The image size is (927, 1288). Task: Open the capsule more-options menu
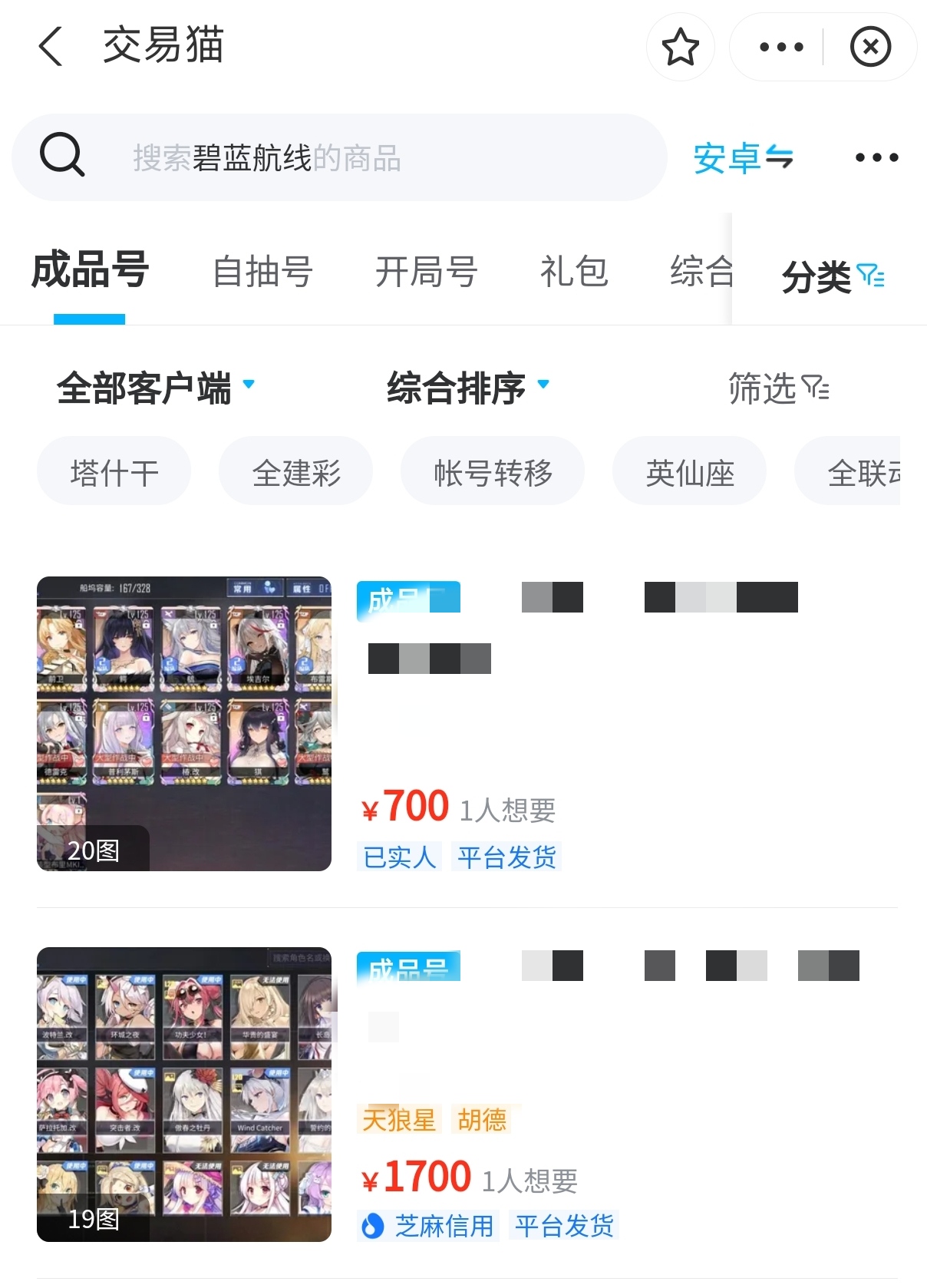(780, 47)
